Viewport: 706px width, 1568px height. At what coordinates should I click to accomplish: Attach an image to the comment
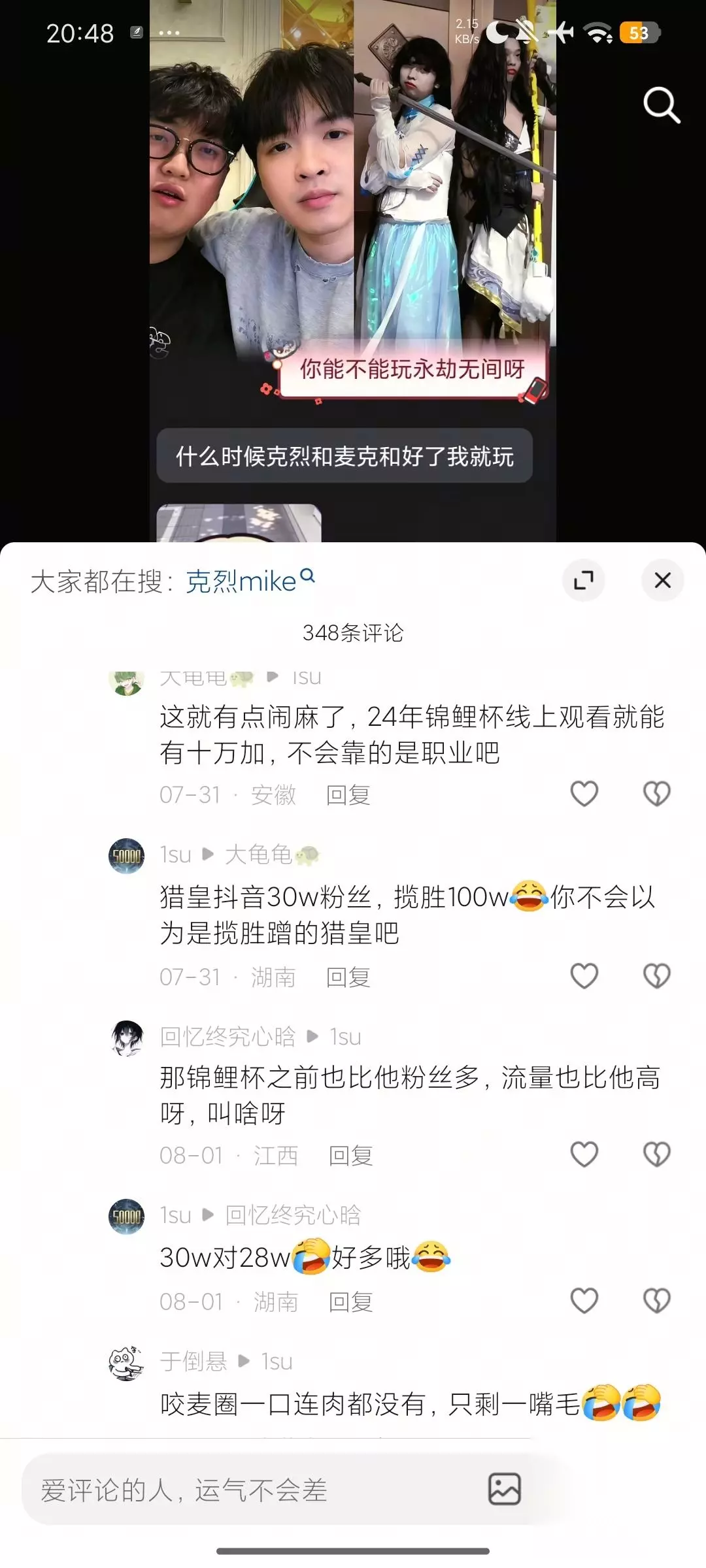point(505,1490)
